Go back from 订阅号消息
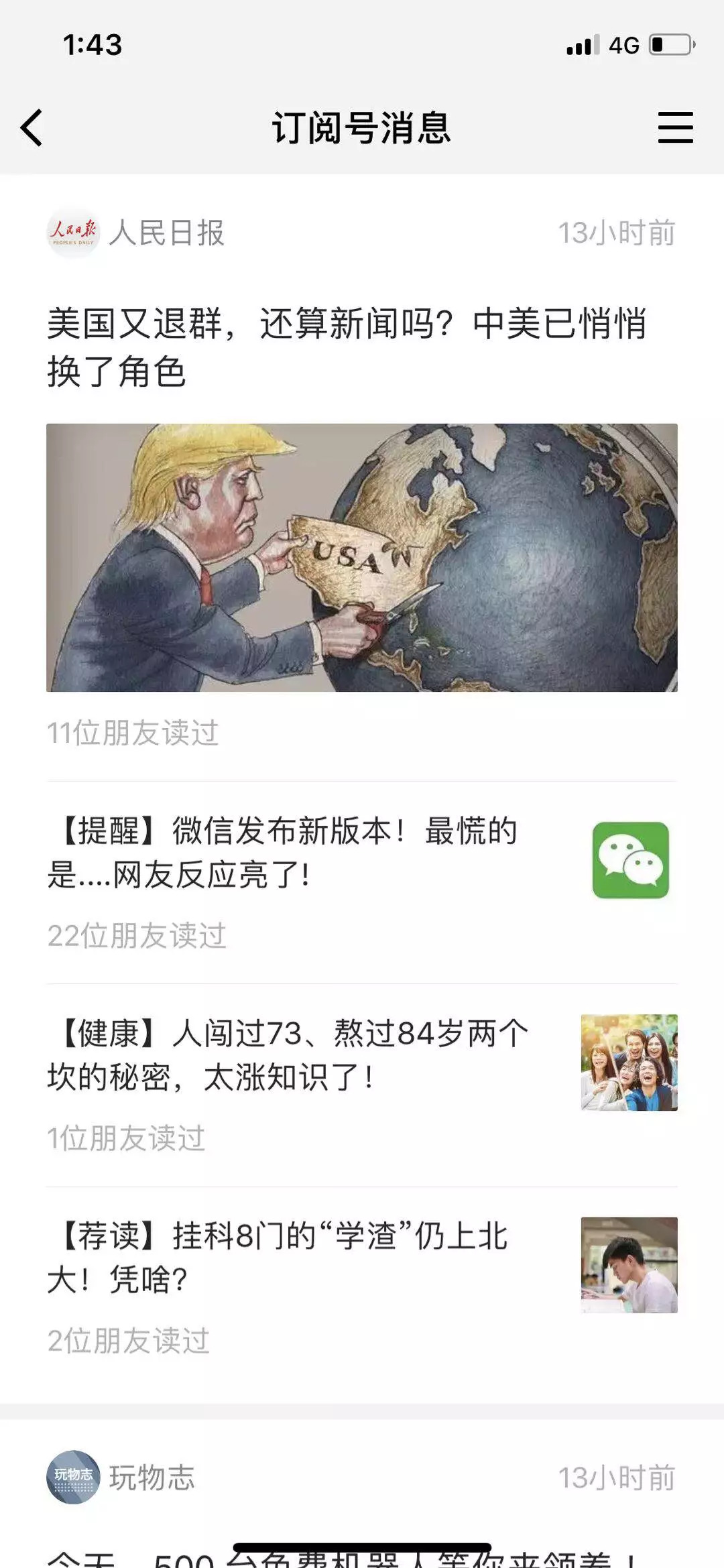This screenshot has height=1568, width=724. click(x=32, y=127)
